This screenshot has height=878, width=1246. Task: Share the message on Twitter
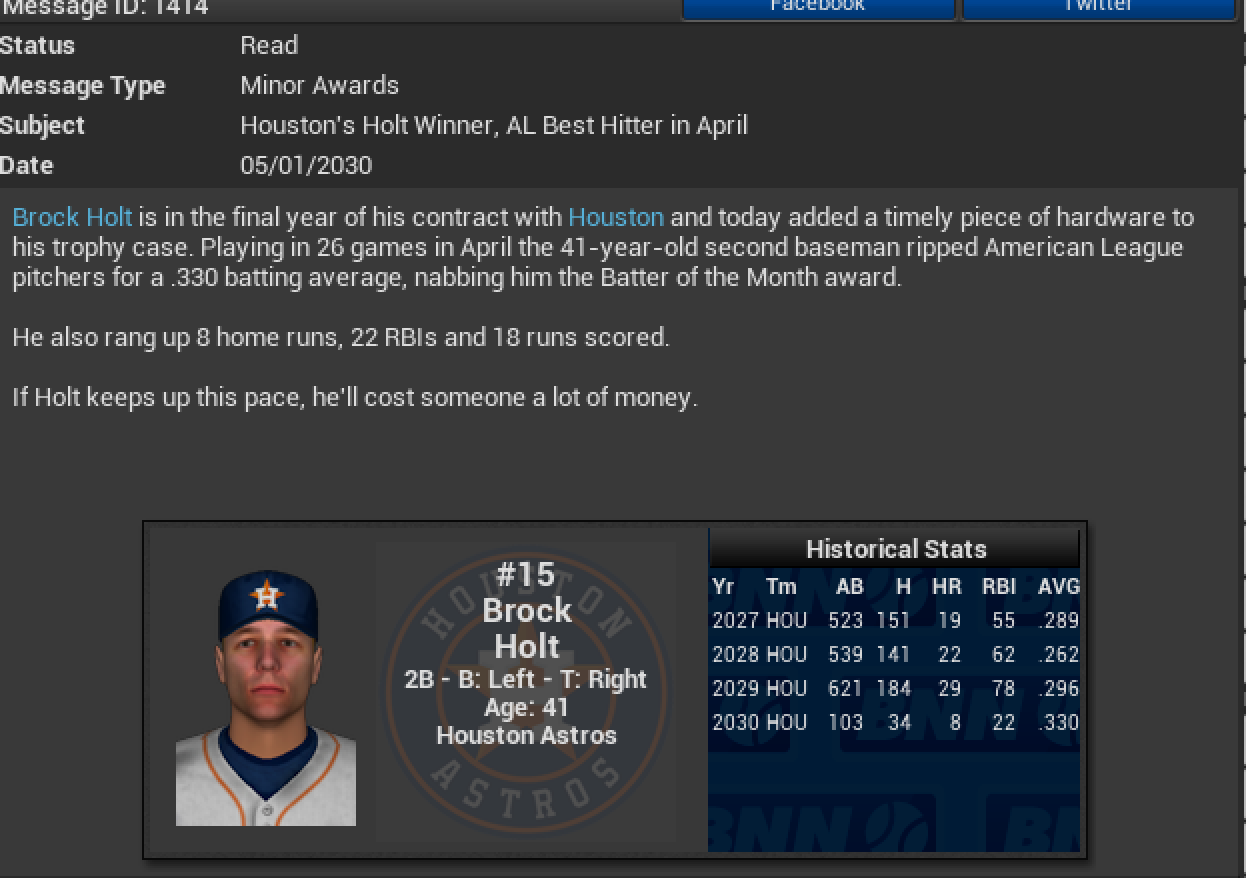pyautogui.click(x=1098, y=8)
